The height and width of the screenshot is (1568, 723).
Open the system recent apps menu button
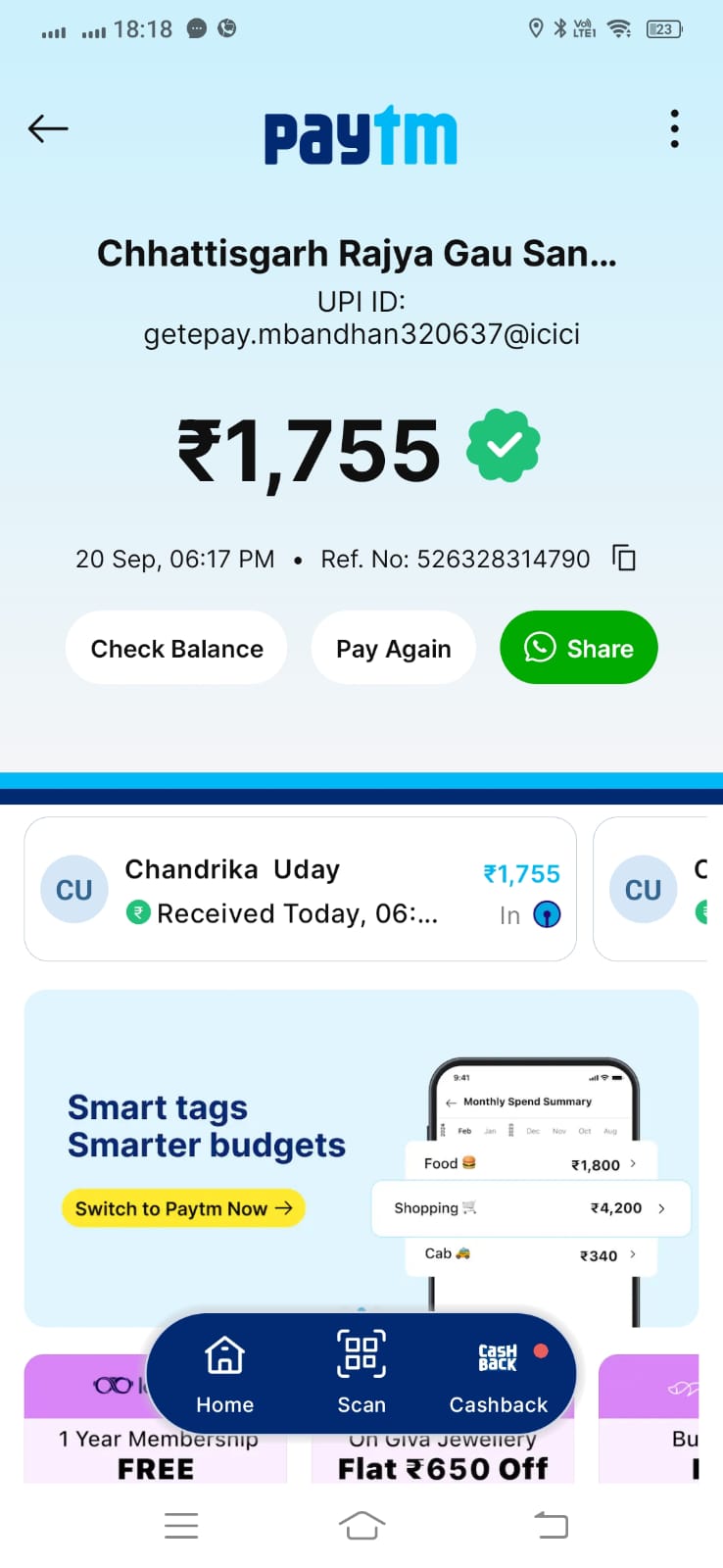point(181,1525)
